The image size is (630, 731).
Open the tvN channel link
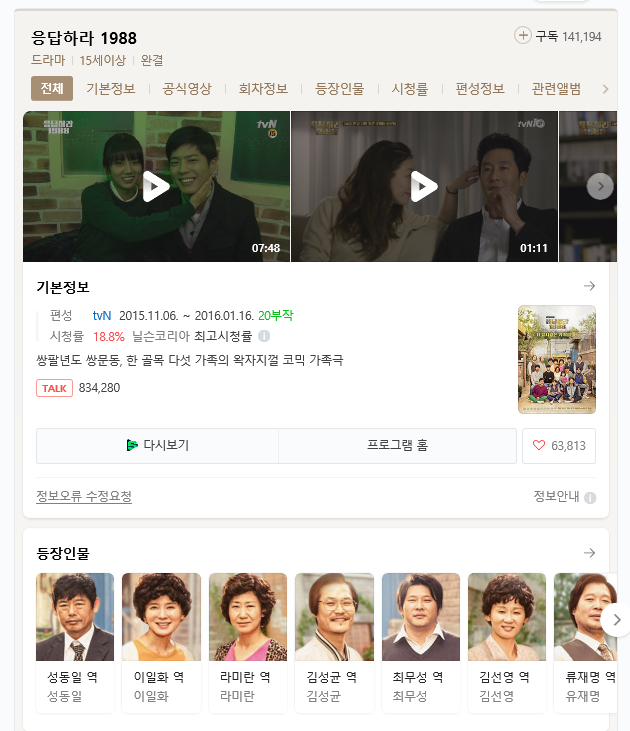click(x=102, y=315)
